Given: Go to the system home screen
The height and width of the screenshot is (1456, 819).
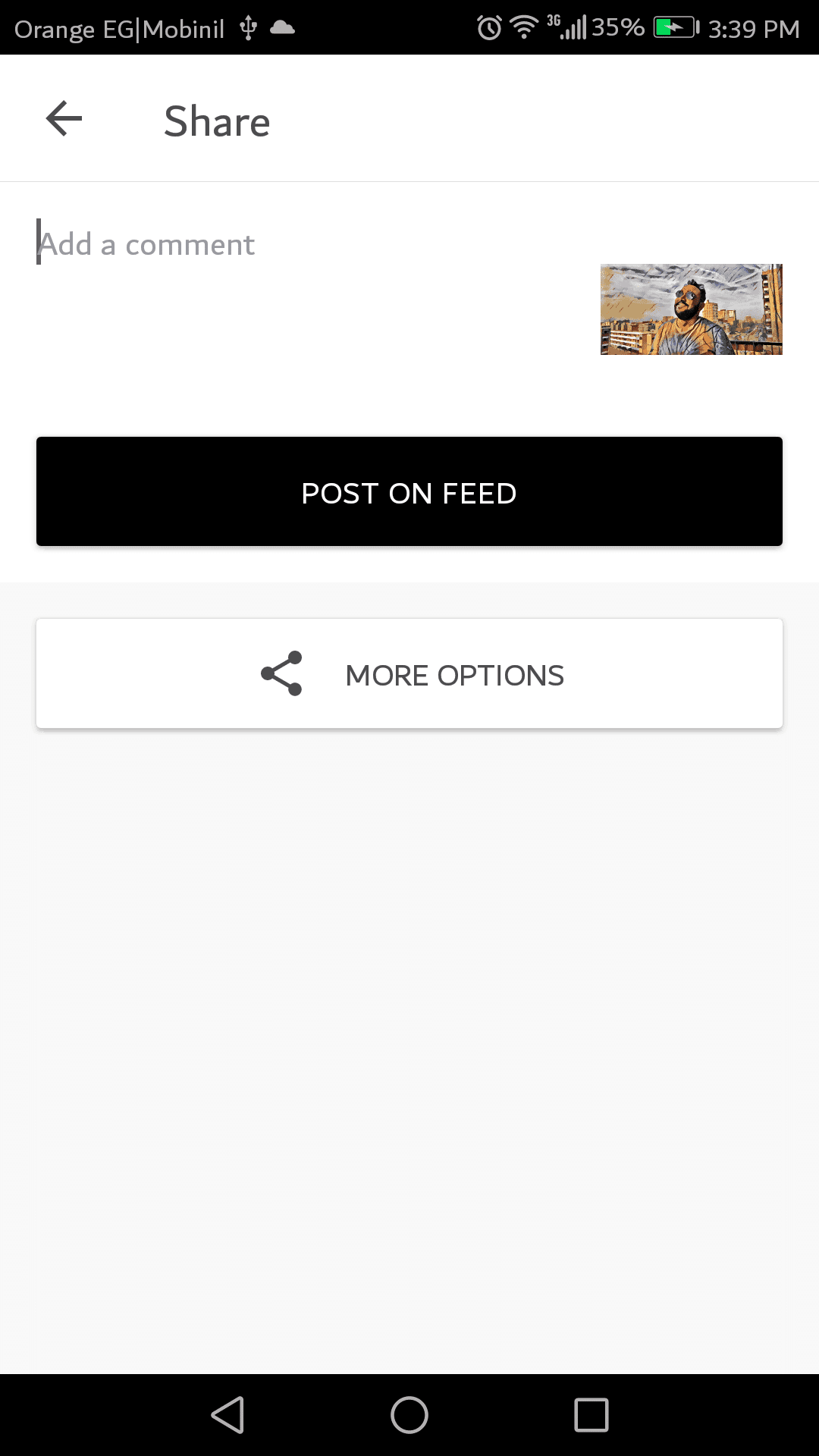Looking at the screenshot, I should click(x=409, y=1415).
